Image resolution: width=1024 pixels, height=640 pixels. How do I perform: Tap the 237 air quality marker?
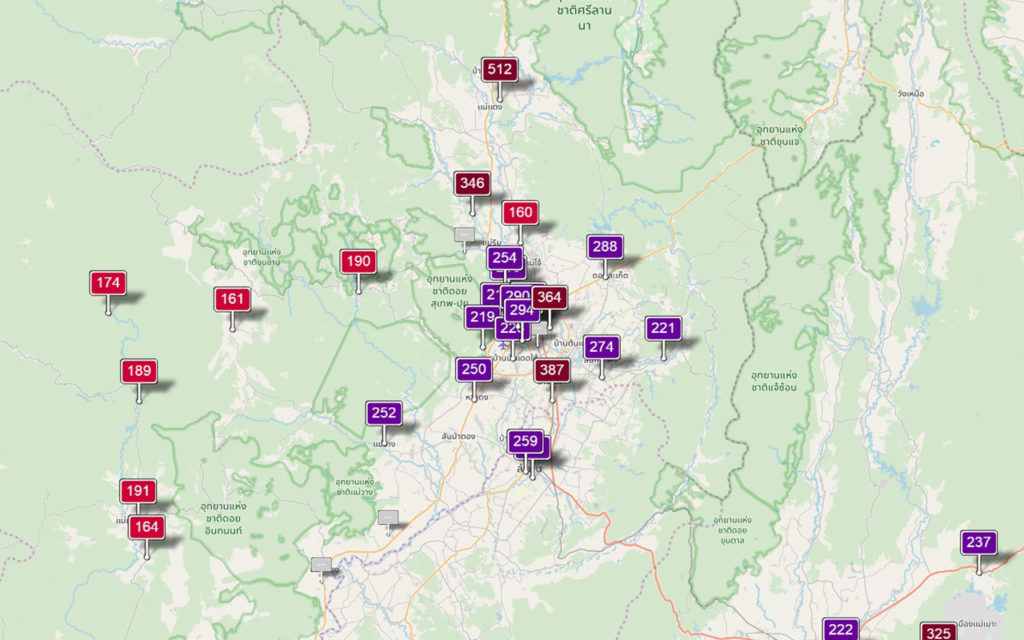pyautogui.click(x=979, y=543)
